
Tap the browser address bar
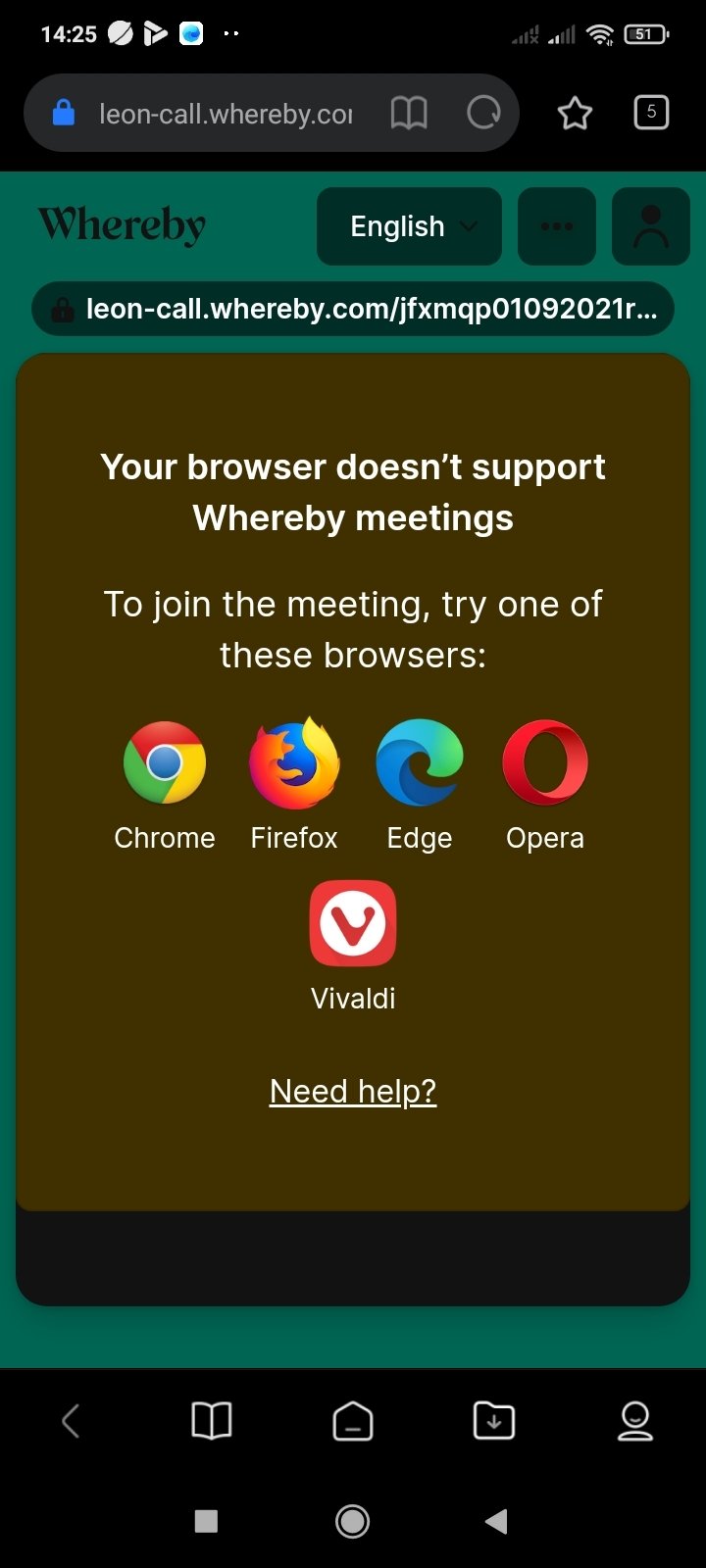point(225,114)
